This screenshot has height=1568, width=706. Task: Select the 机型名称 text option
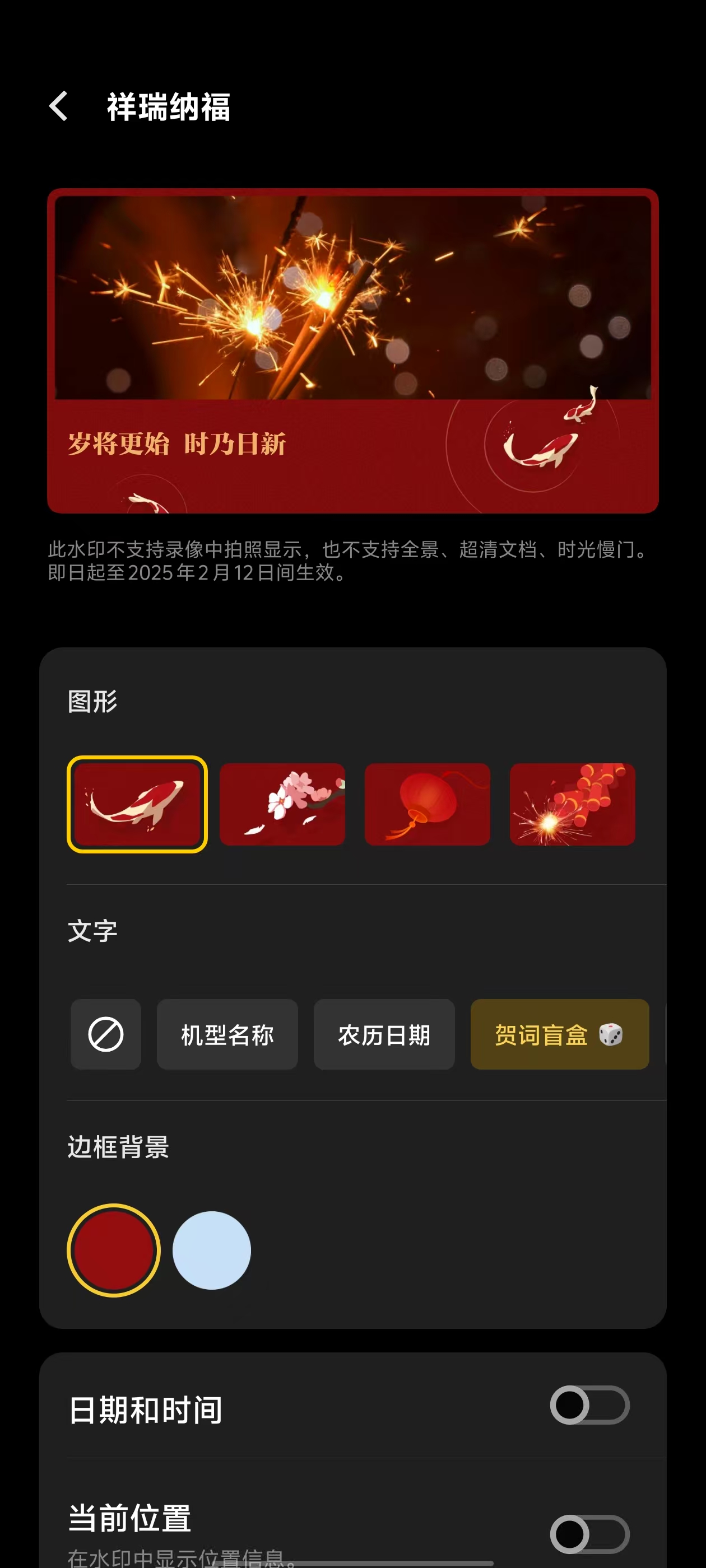[227, 1034]
